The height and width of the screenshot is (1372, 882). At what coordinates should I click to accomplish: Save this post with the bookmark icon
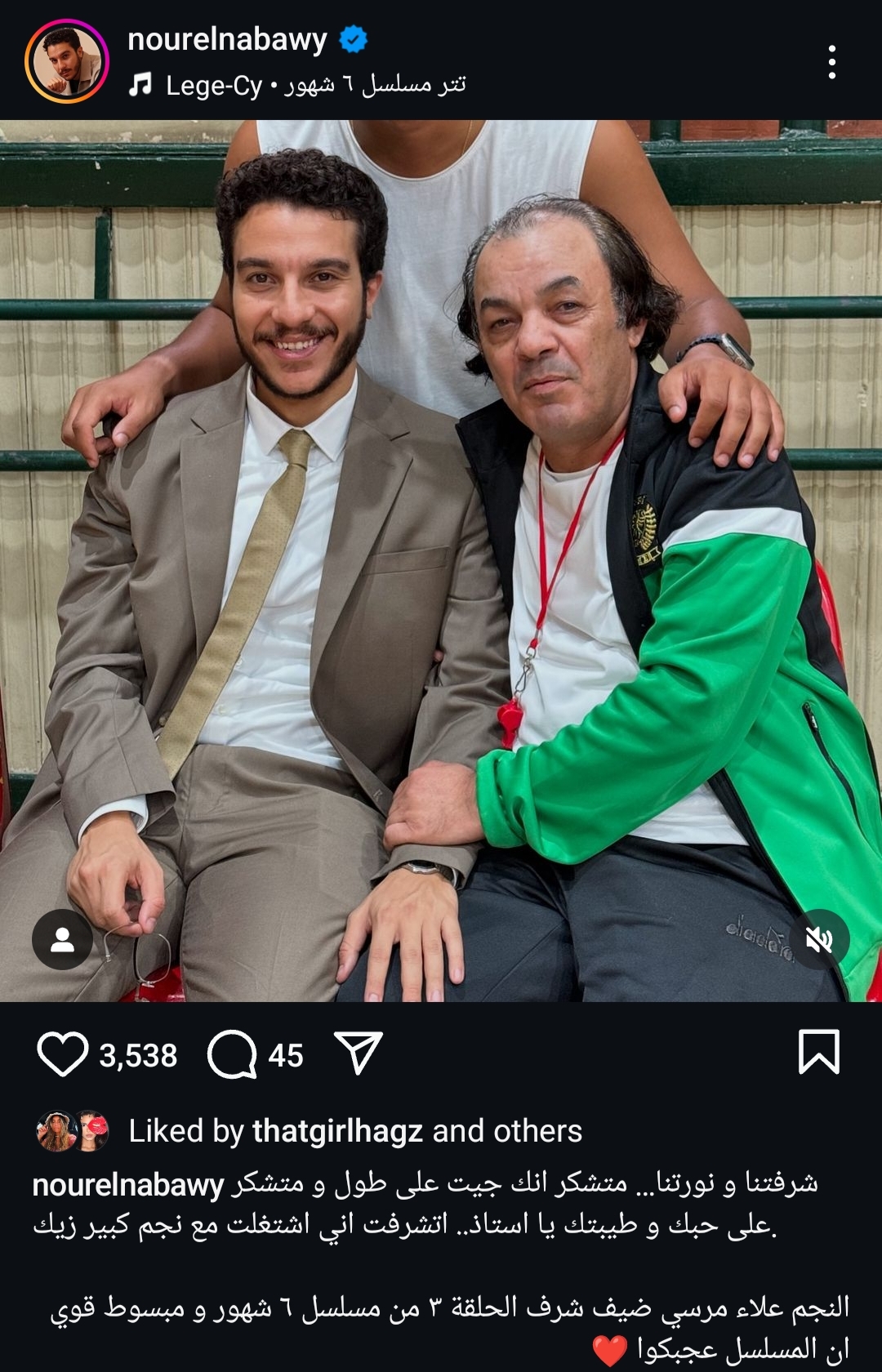818,1052
